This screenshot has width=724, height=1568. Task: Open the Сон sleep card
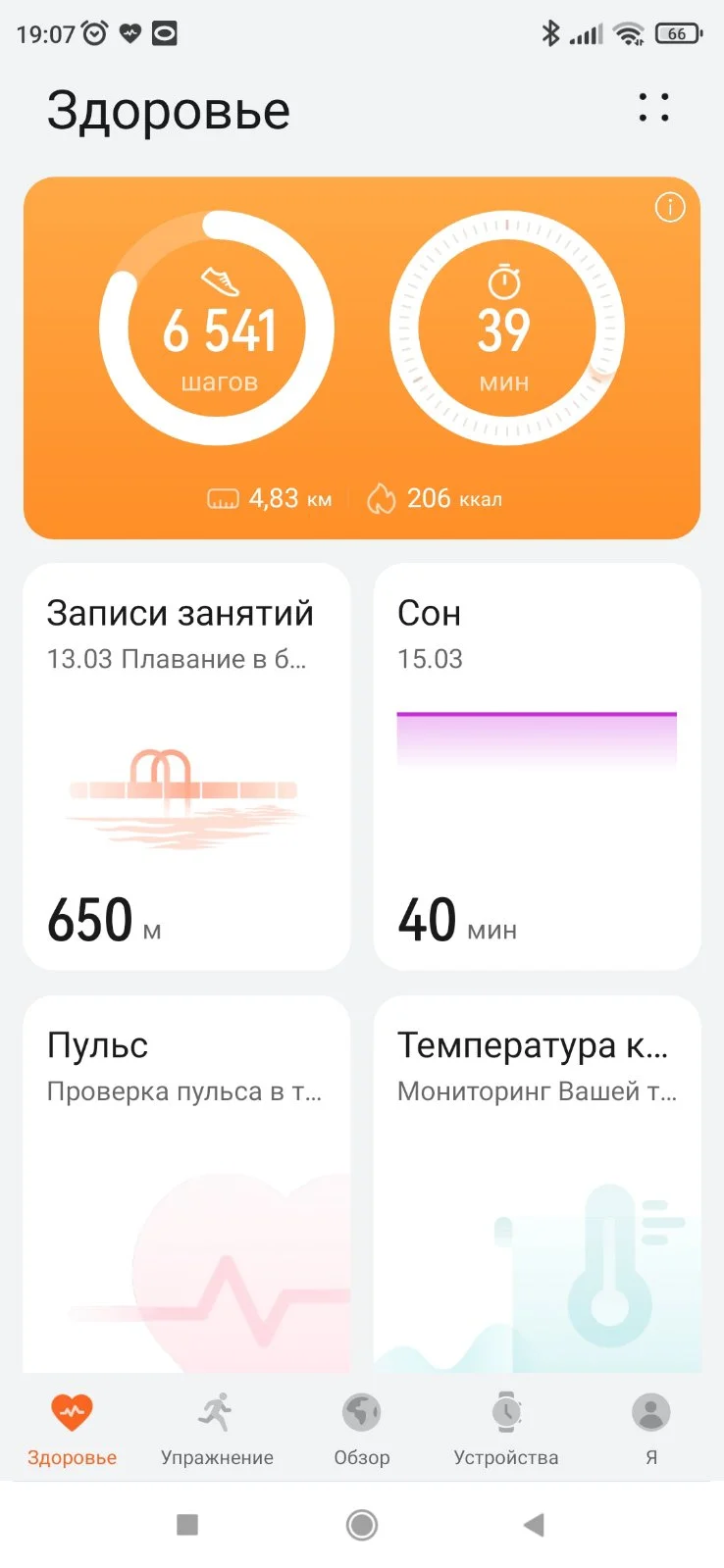pyautogui.click(x=537, y=766)
